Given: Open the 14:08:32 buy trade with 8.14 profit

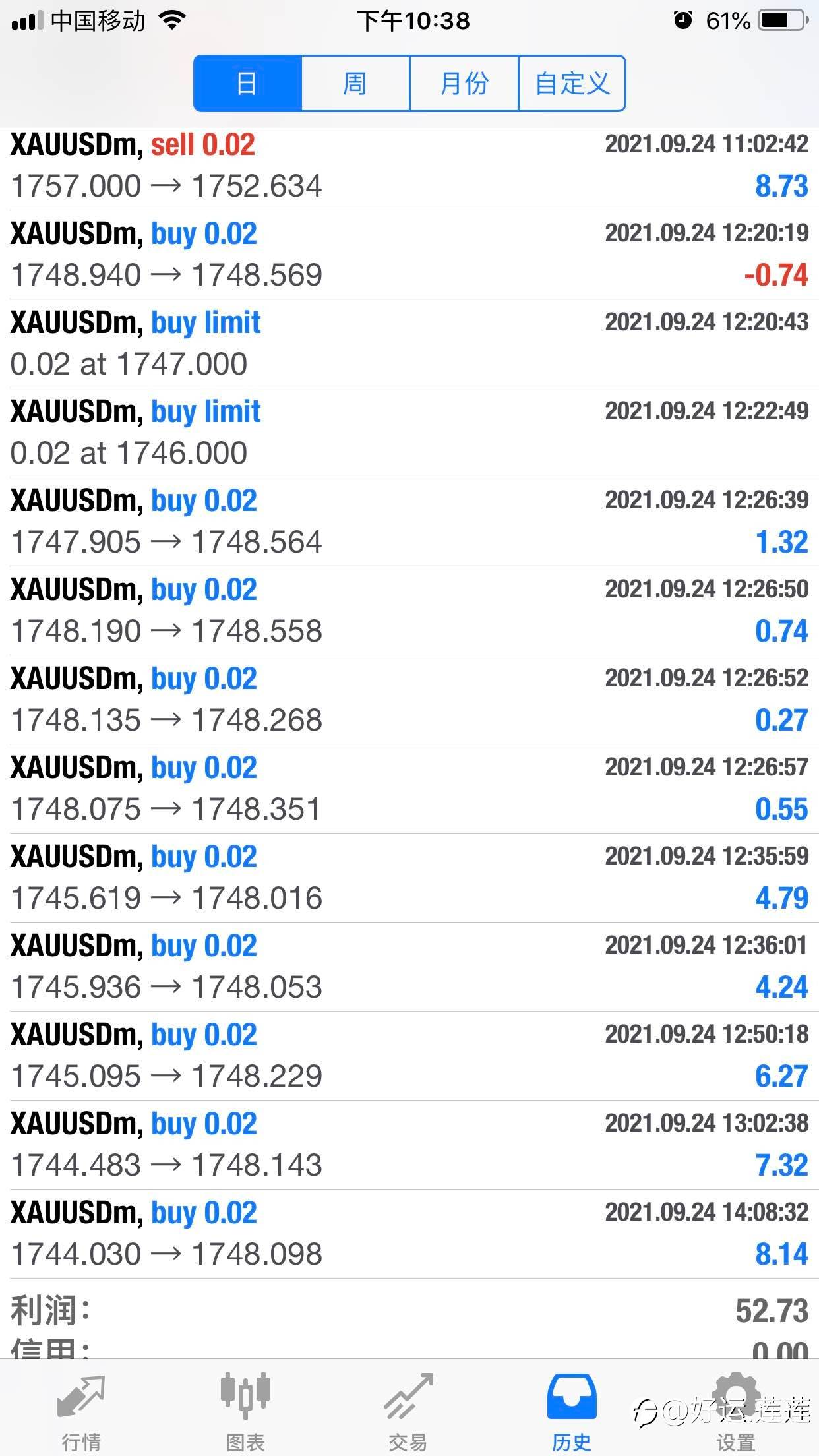Looking at the screenshot, I should point(409,1234).
